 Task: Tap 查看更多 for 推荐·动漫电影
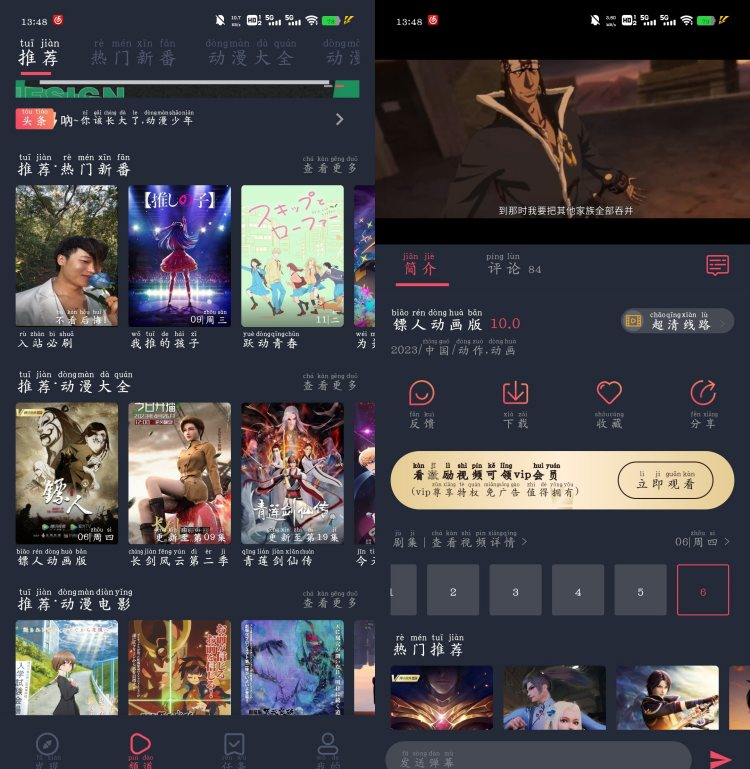330,602
